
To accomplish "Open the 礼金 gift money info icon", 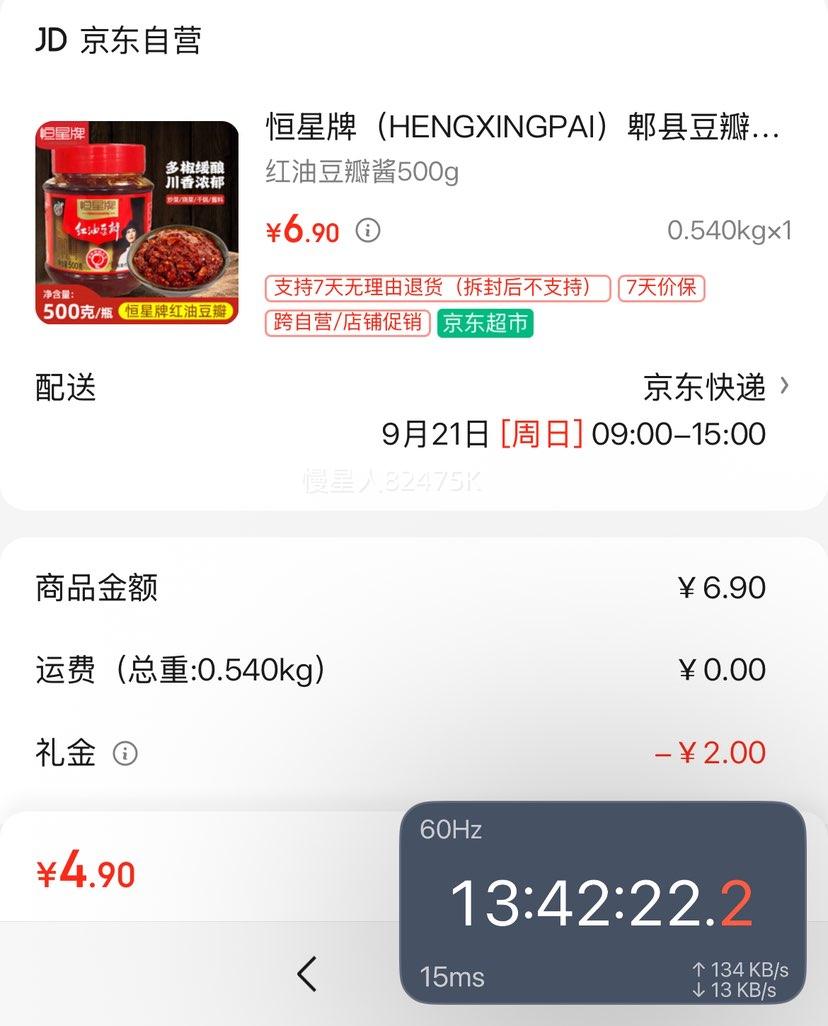I will coord(124,753).
